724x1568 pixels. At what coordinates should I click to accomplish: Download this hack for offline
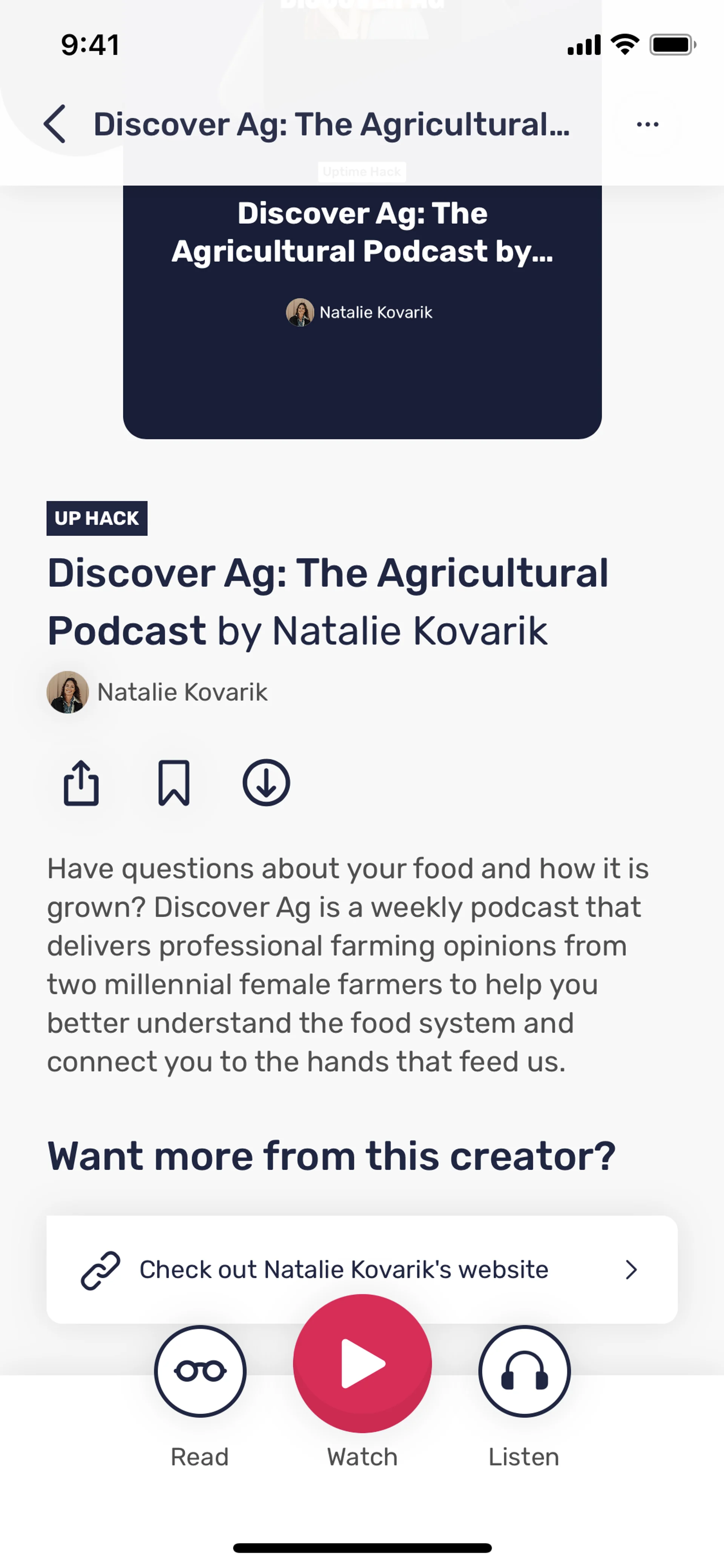coord(267,783)
